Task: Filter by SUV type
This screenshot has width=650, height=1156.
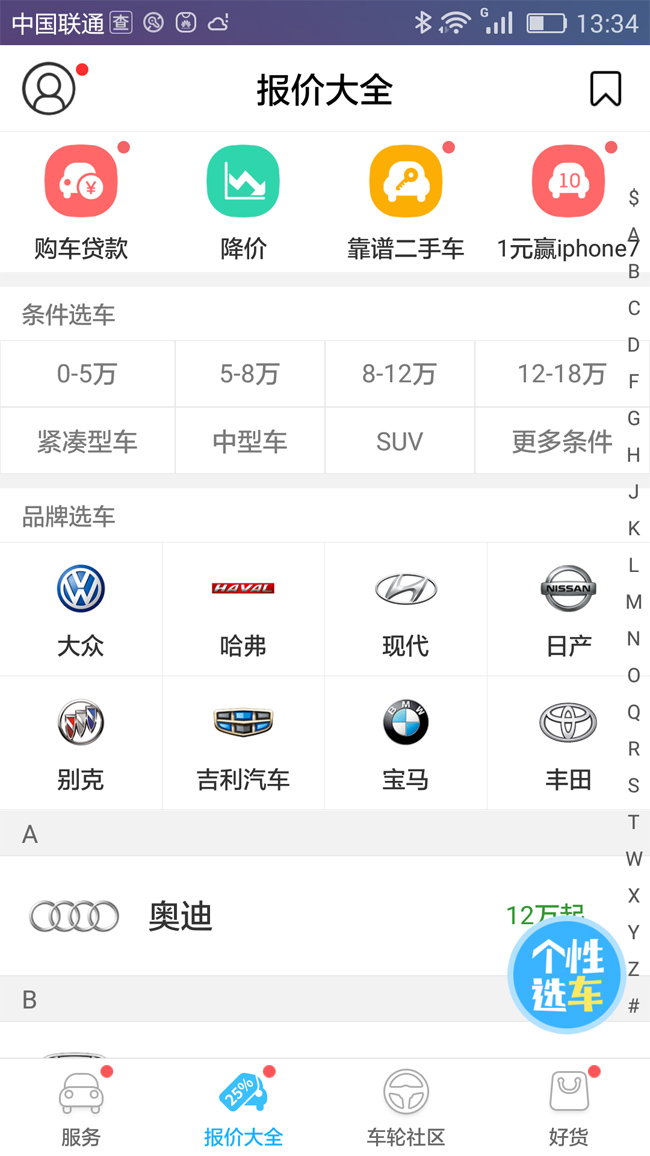Action: point(399,441)
